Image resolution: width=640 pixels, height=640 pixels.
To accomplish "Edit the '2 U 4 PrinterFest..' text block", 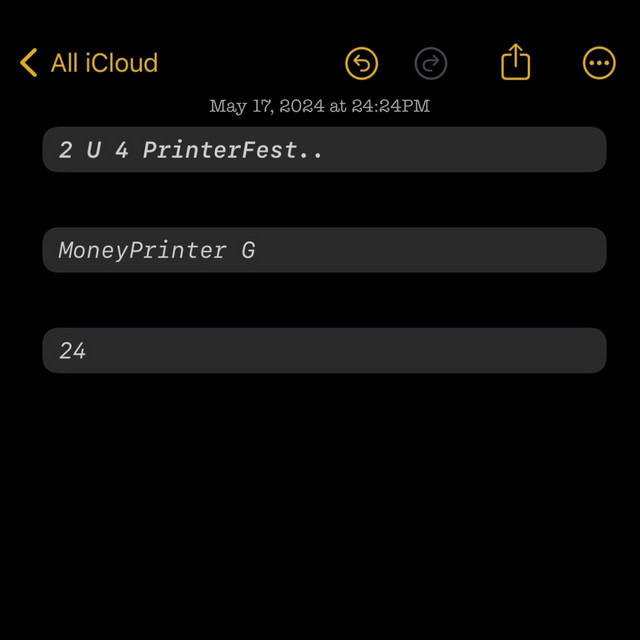I will coord(324,150).
